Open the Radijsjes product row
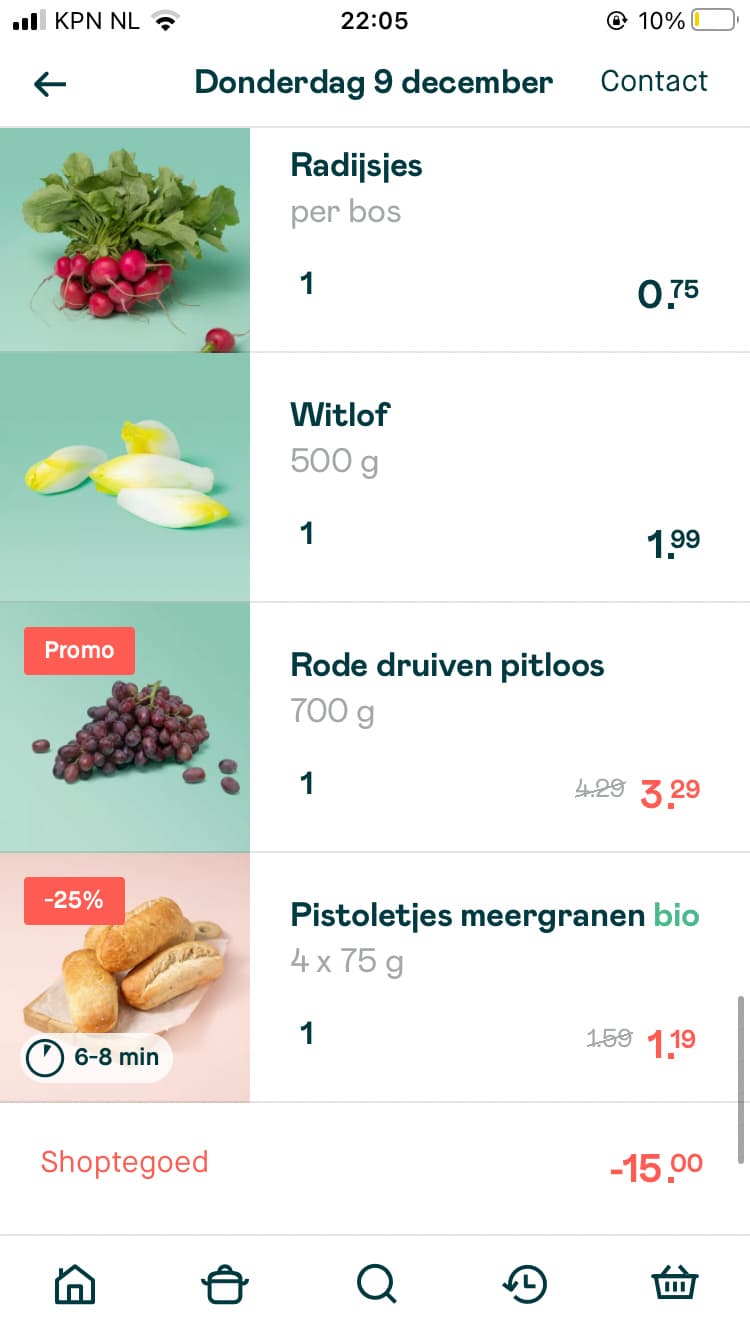Screen dimensions: 750x1334 pos(375,240)
